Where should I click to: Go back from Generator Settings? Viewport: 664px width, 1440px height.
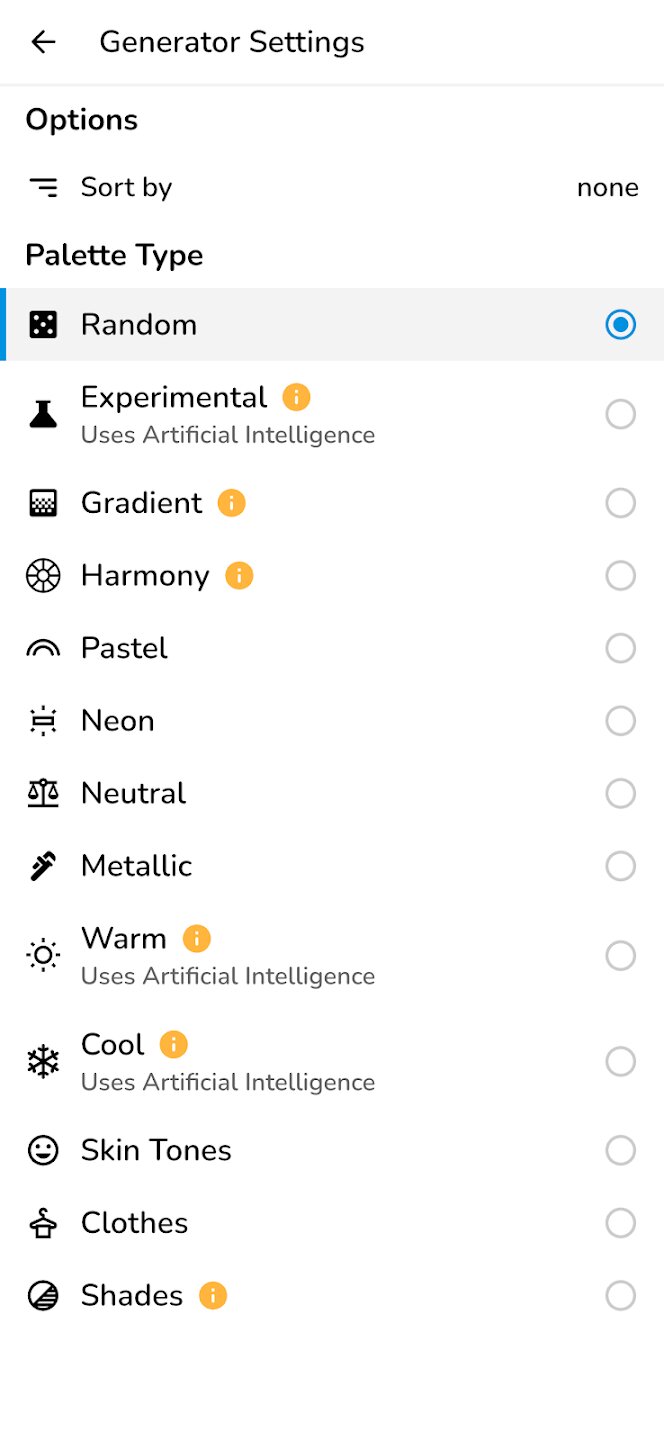tap(43, 42)
